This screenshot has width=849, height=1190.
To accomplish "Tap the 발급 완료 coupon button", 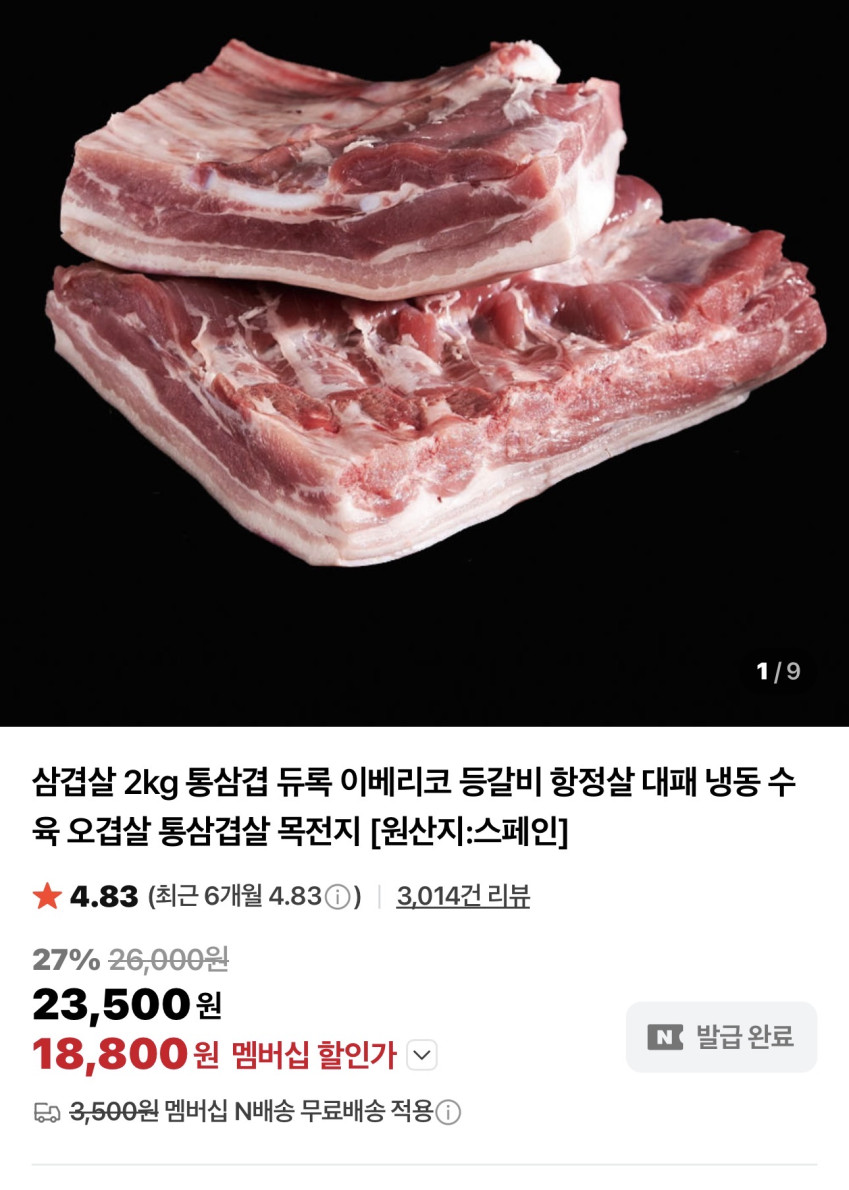I will [x=721, y=1037].
